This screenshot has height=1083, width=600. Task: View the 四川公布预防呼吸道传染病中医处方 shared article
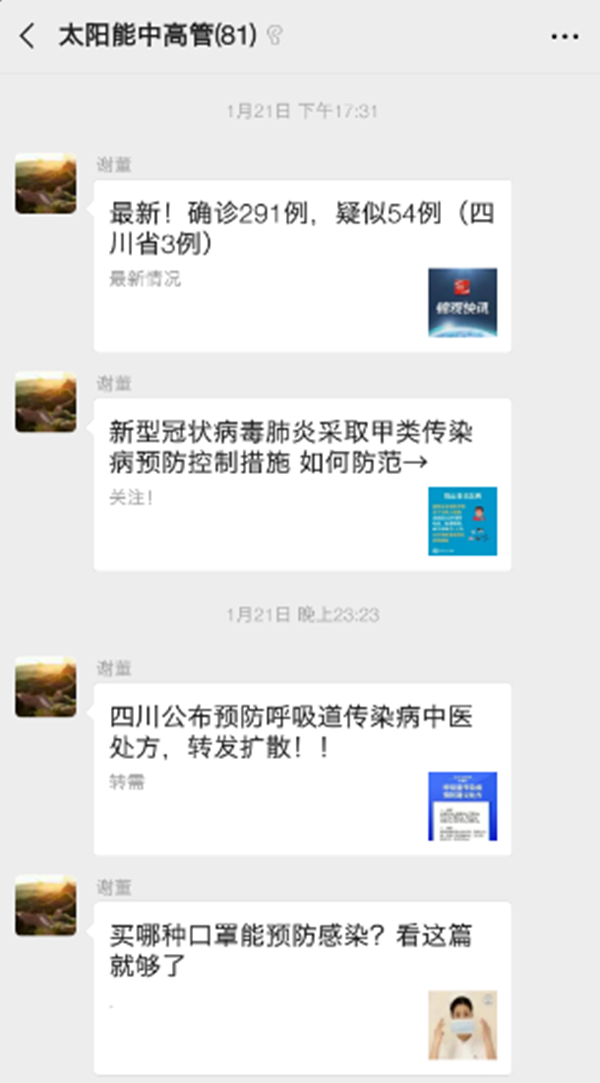(x=302, y=768)
